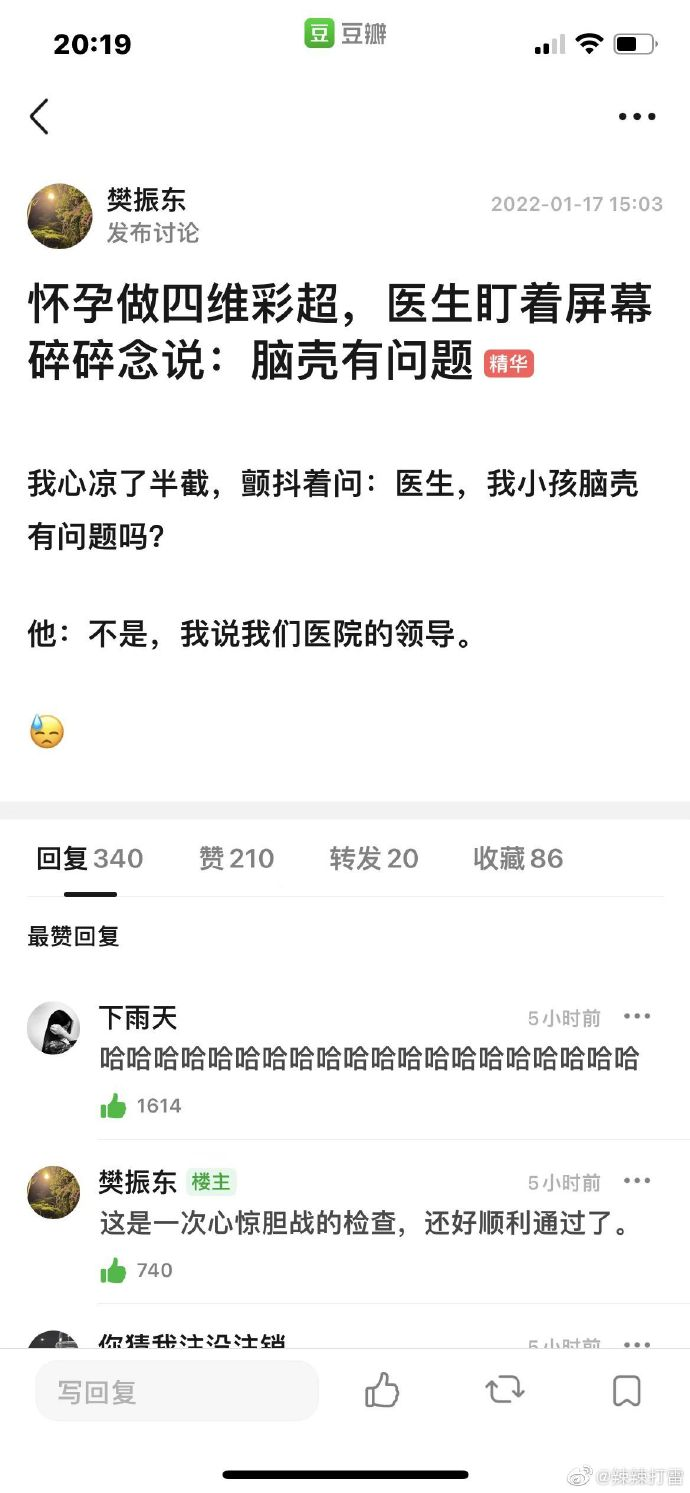
Task: Switch to the 赞 210 tab
Action: coord(236,858)
